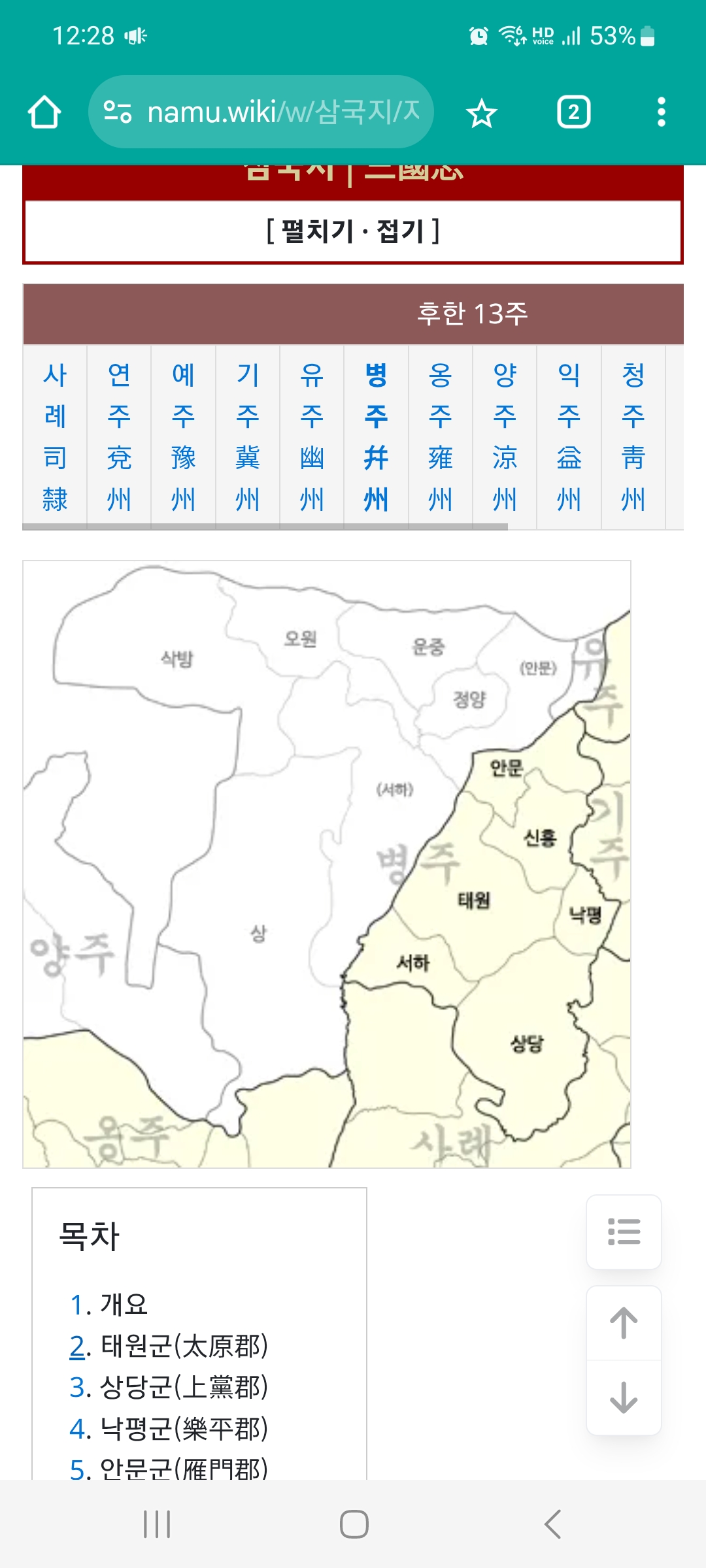Tap the namu.wiki address bar

(x=261, y=112)
